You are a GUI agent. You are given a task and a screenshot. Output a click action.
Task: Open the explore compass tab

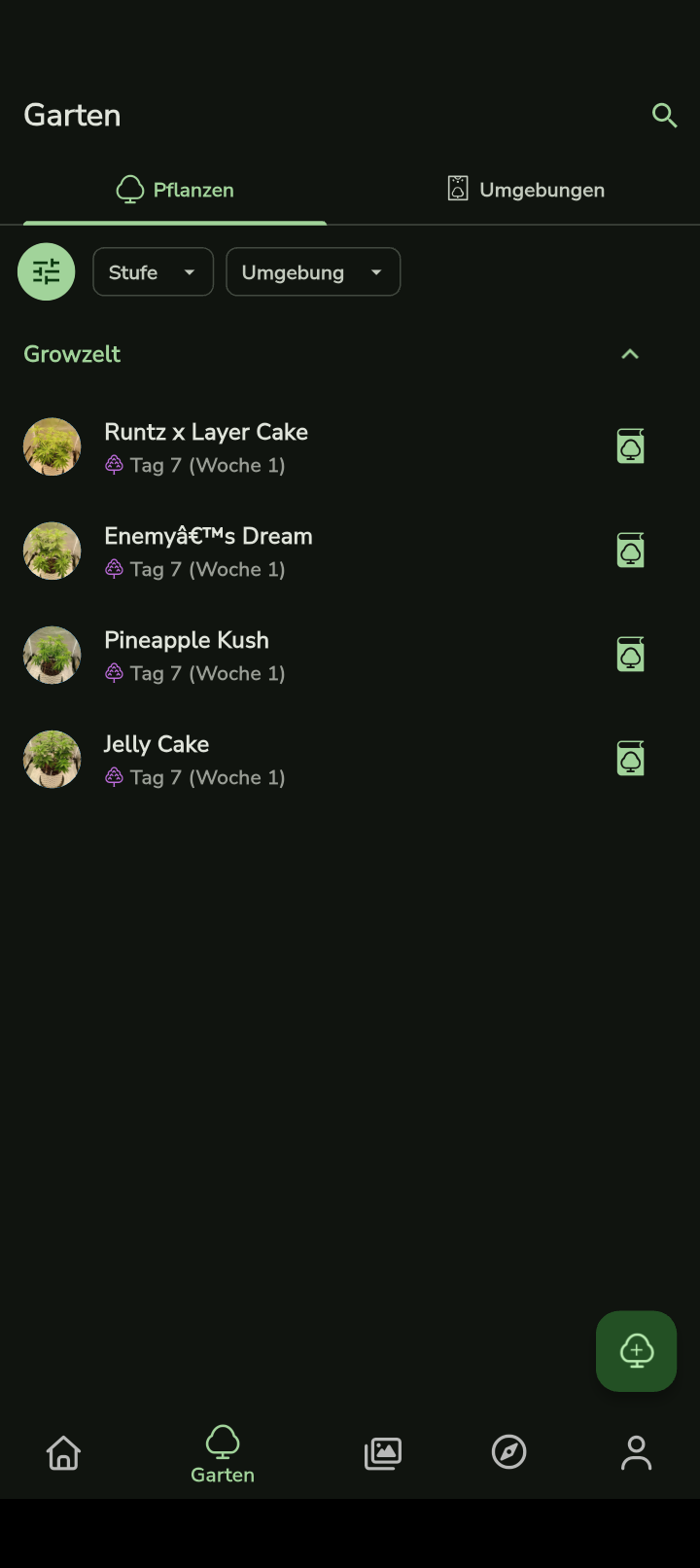coord(509,1452)
